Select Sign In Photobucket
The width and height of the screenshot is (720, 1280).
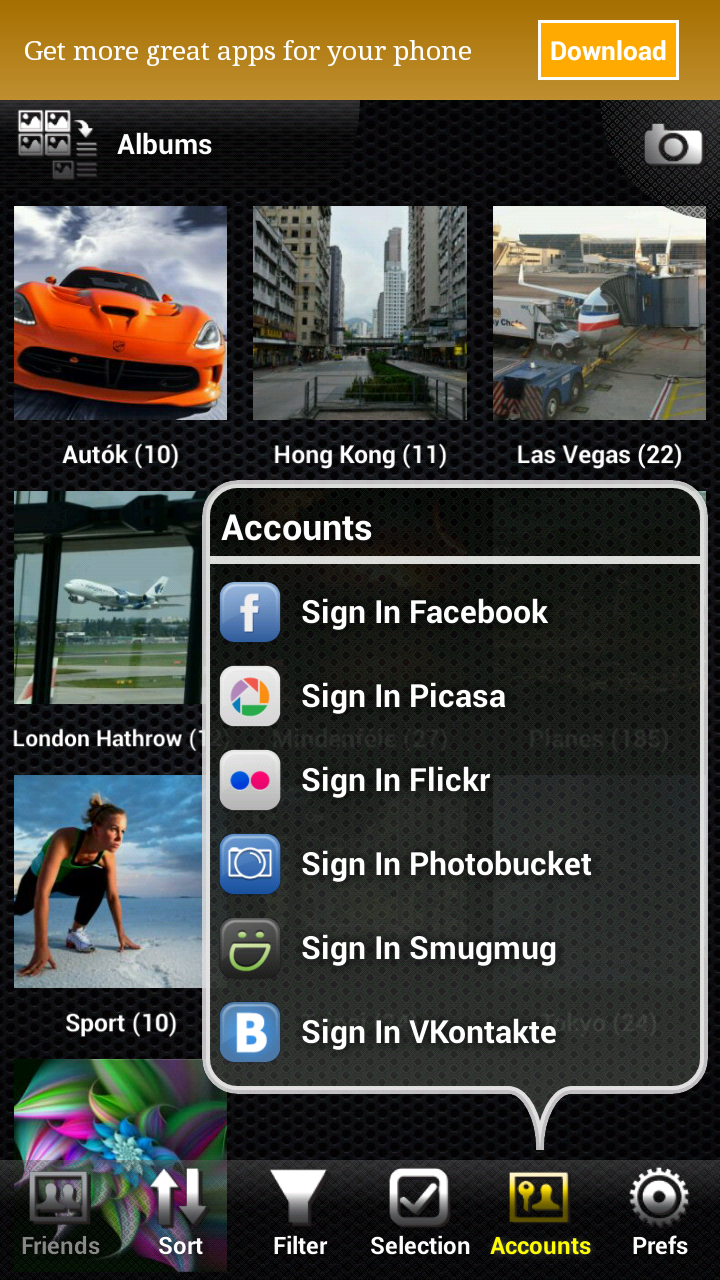click(446, 864)
